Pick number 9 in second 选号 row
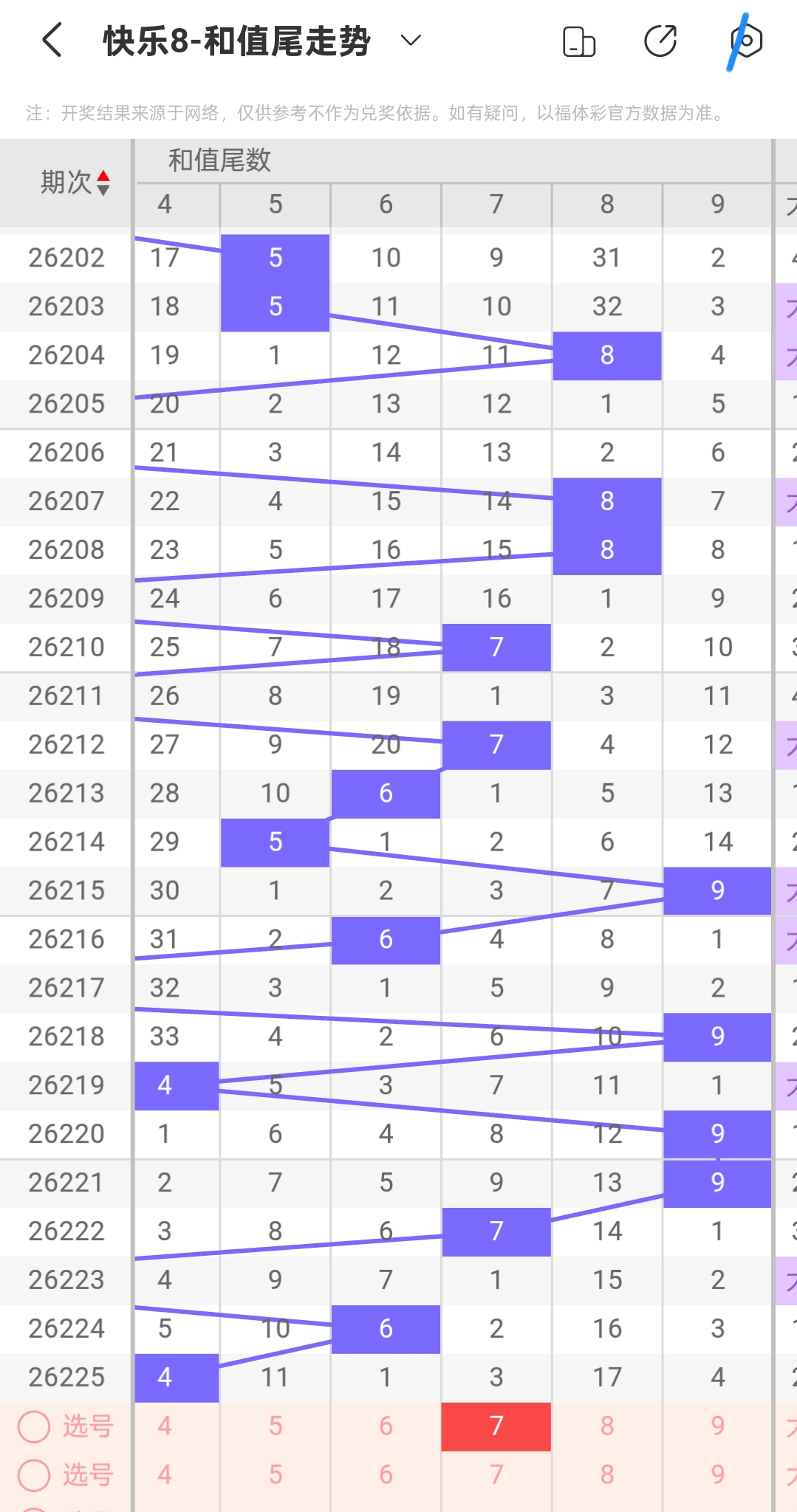This screenshot has width=797, height=1512. [x=717, y=1475]
